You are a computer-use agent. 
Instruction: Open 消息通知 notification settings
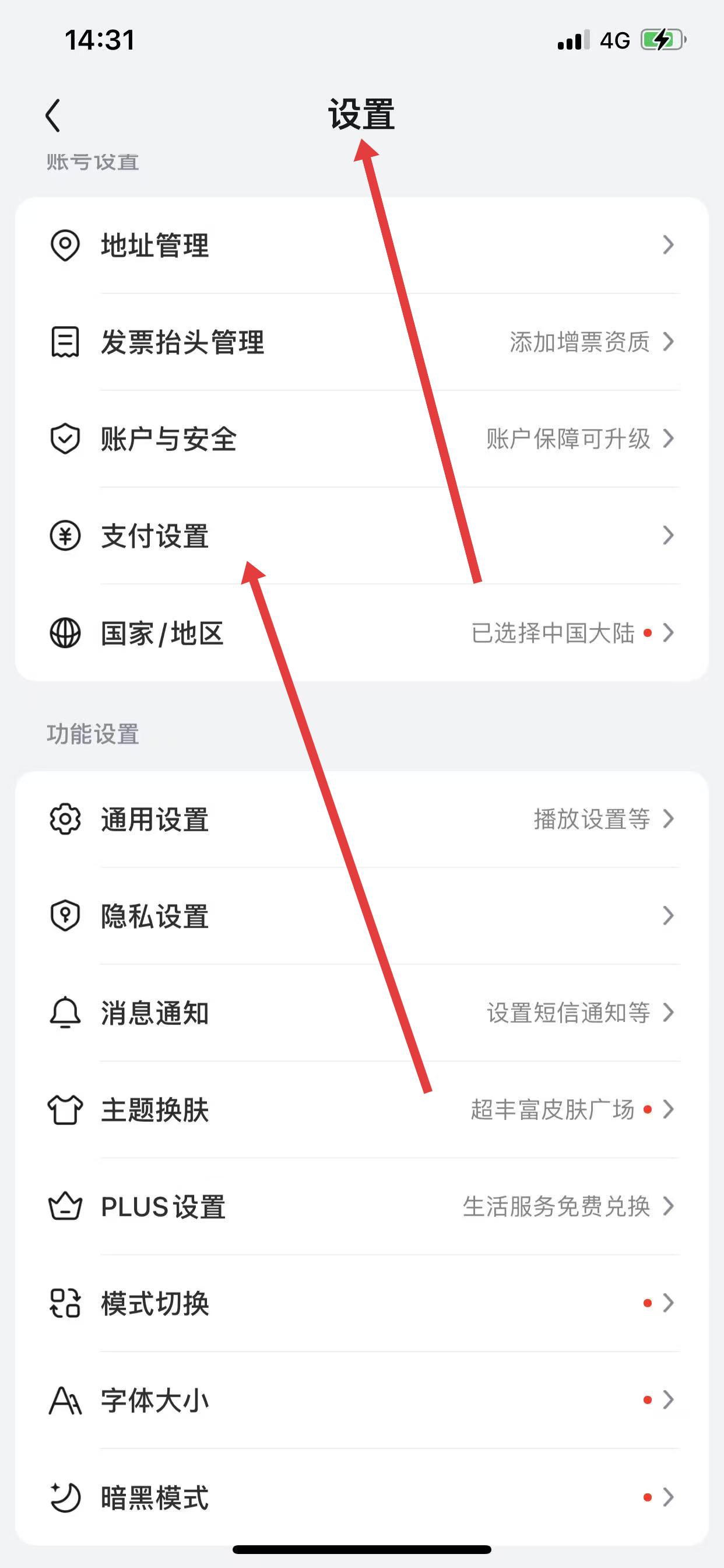point(155,1013)
